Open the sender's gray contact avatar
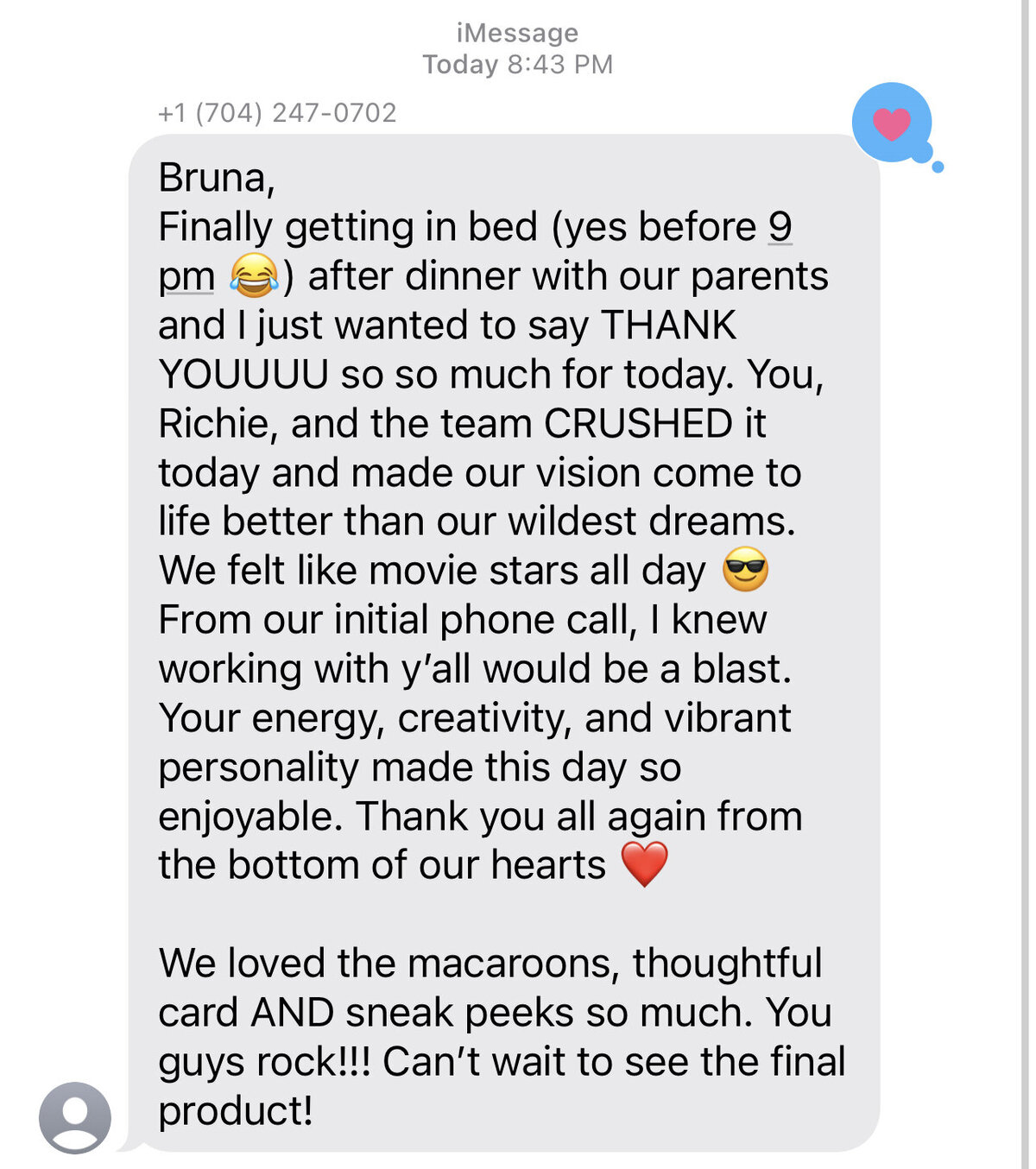 point(75,1117)
